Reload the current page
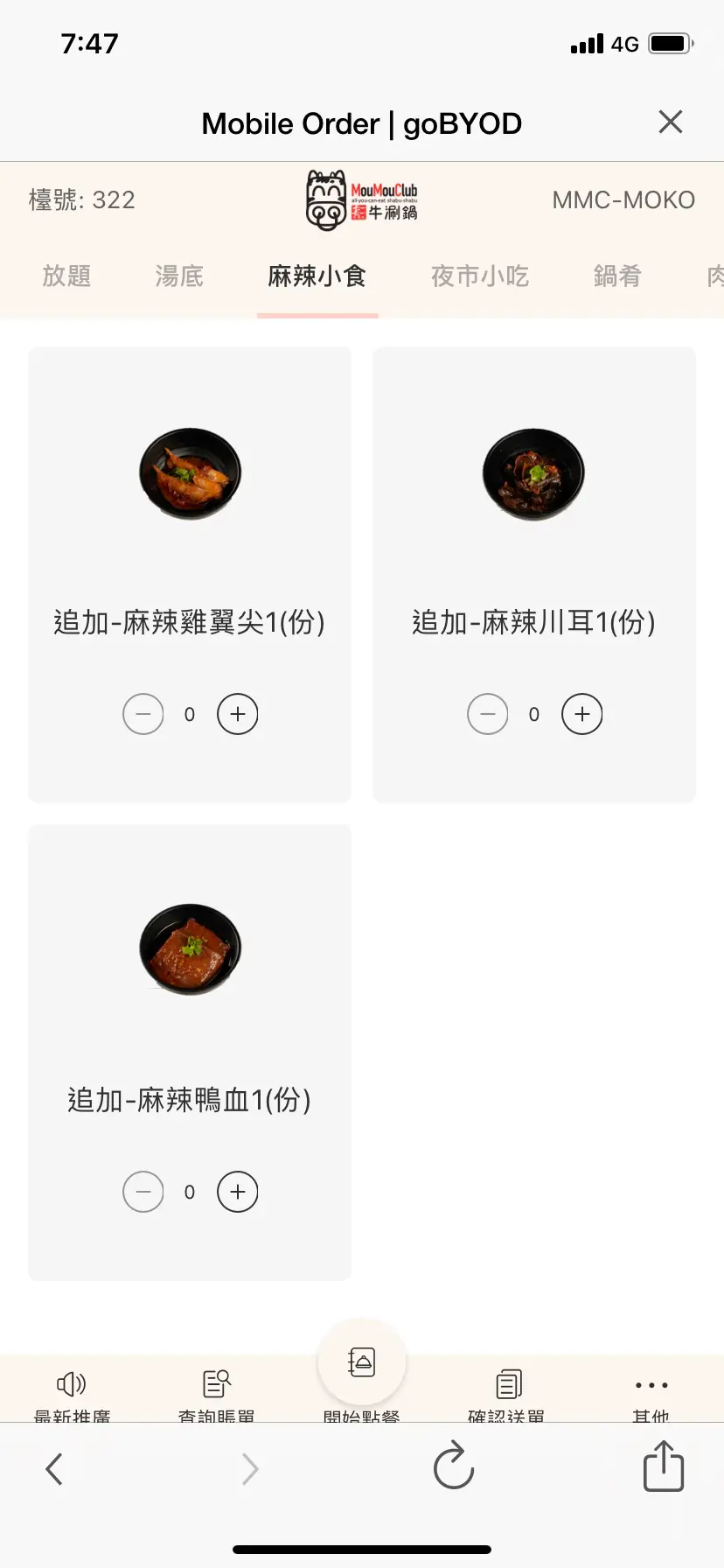 click(454, 1466)
